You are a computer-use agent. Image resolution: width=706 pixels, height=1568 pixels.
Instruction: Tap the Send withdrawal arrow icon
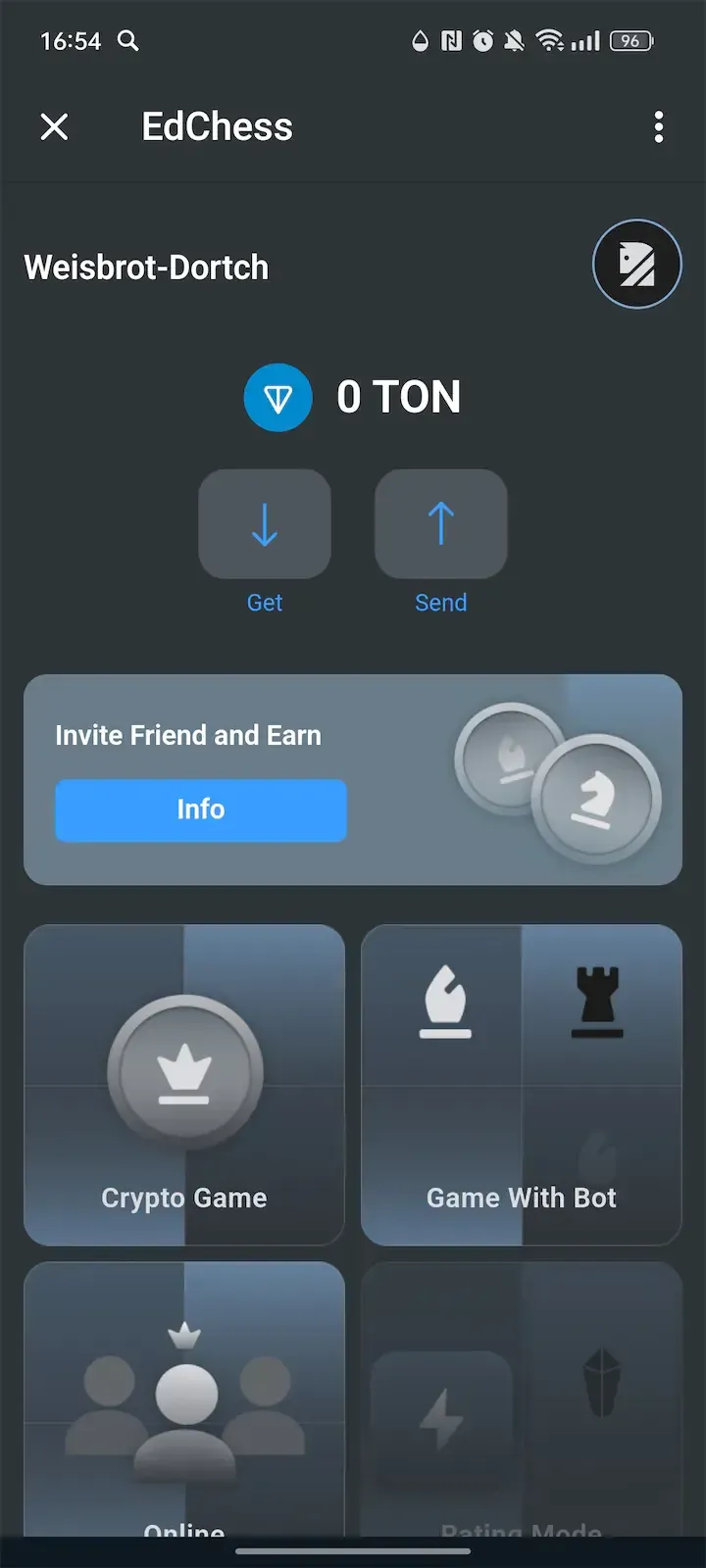point(441,523)
